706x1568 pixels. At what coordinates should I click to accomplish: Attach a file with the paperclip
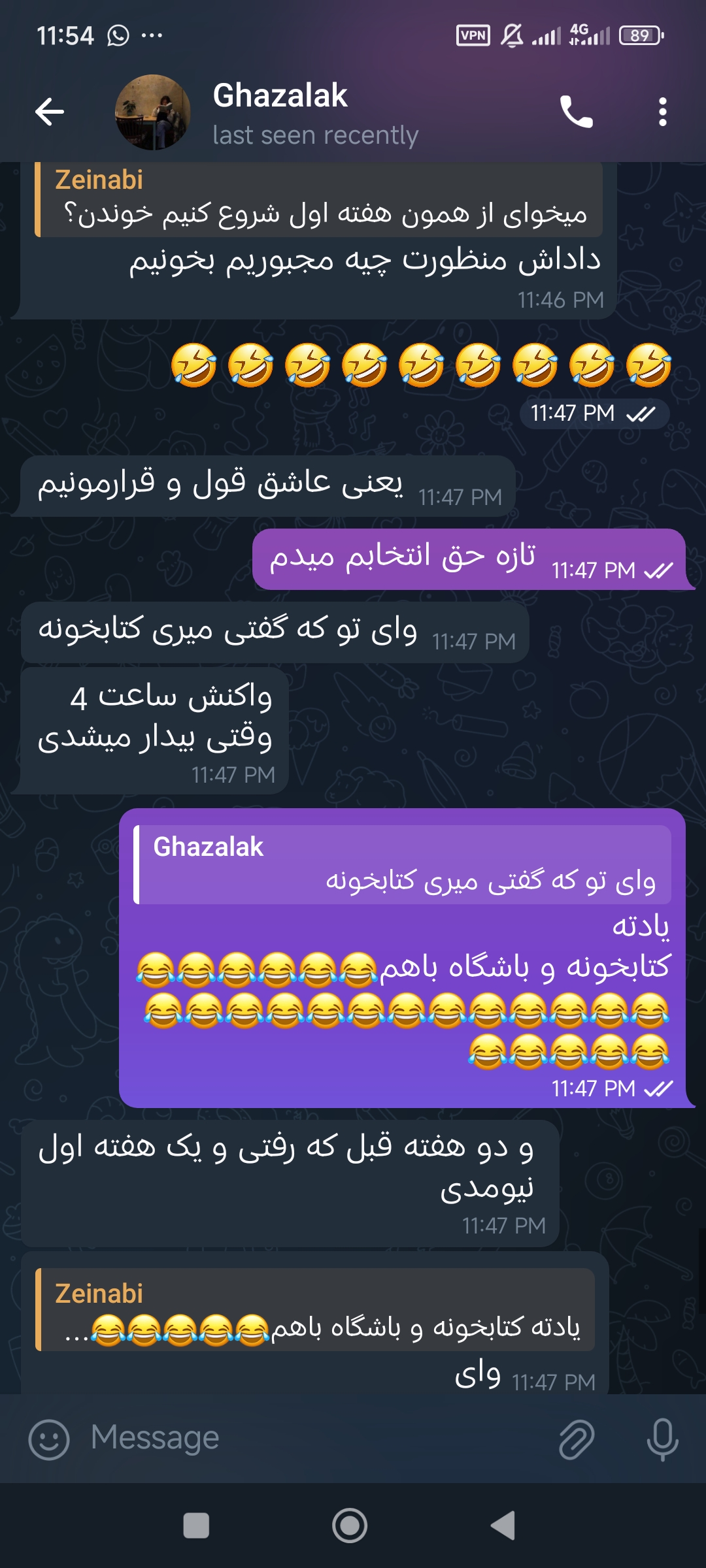pyautogui.click(x=577, y=1439)
